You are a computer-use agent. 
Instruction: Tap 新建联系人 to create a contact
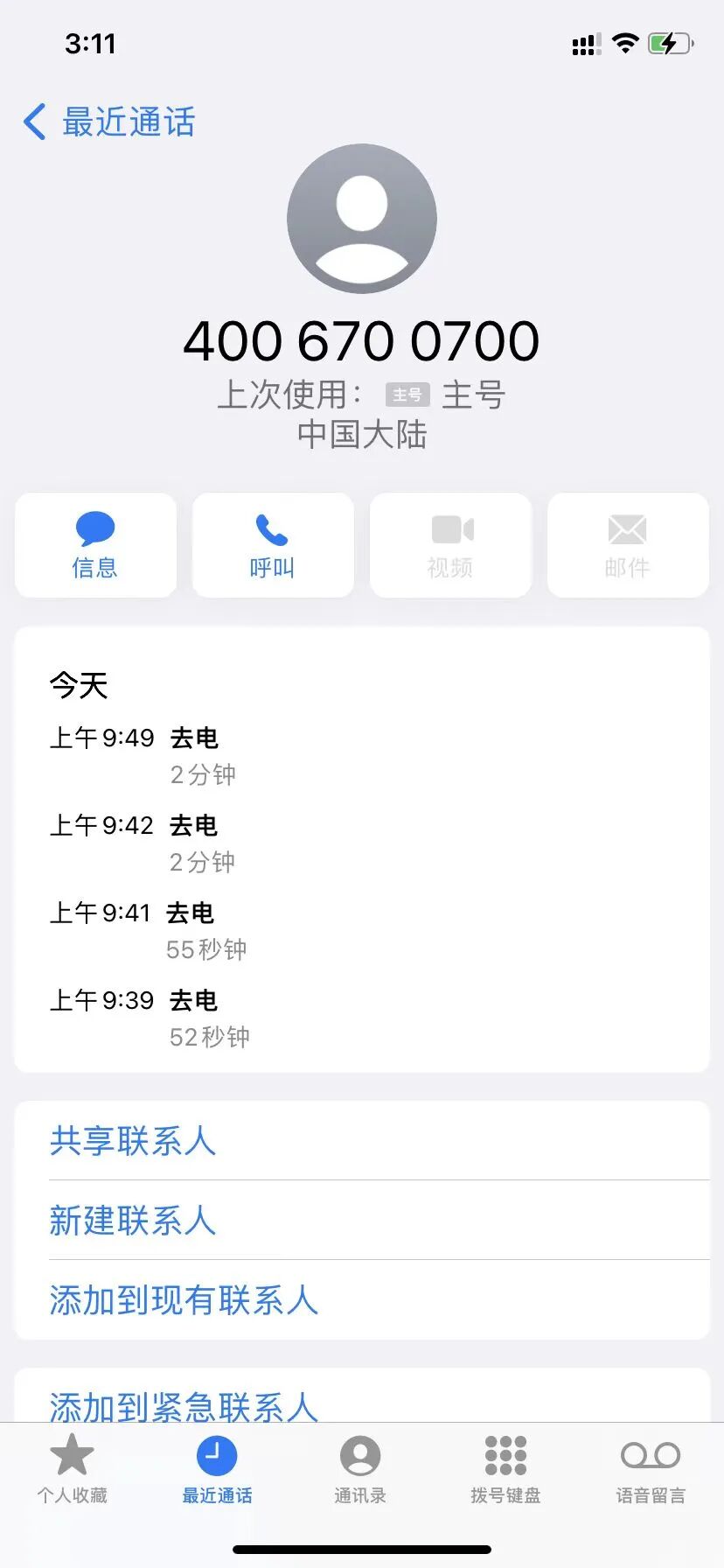coord(362,1220)
